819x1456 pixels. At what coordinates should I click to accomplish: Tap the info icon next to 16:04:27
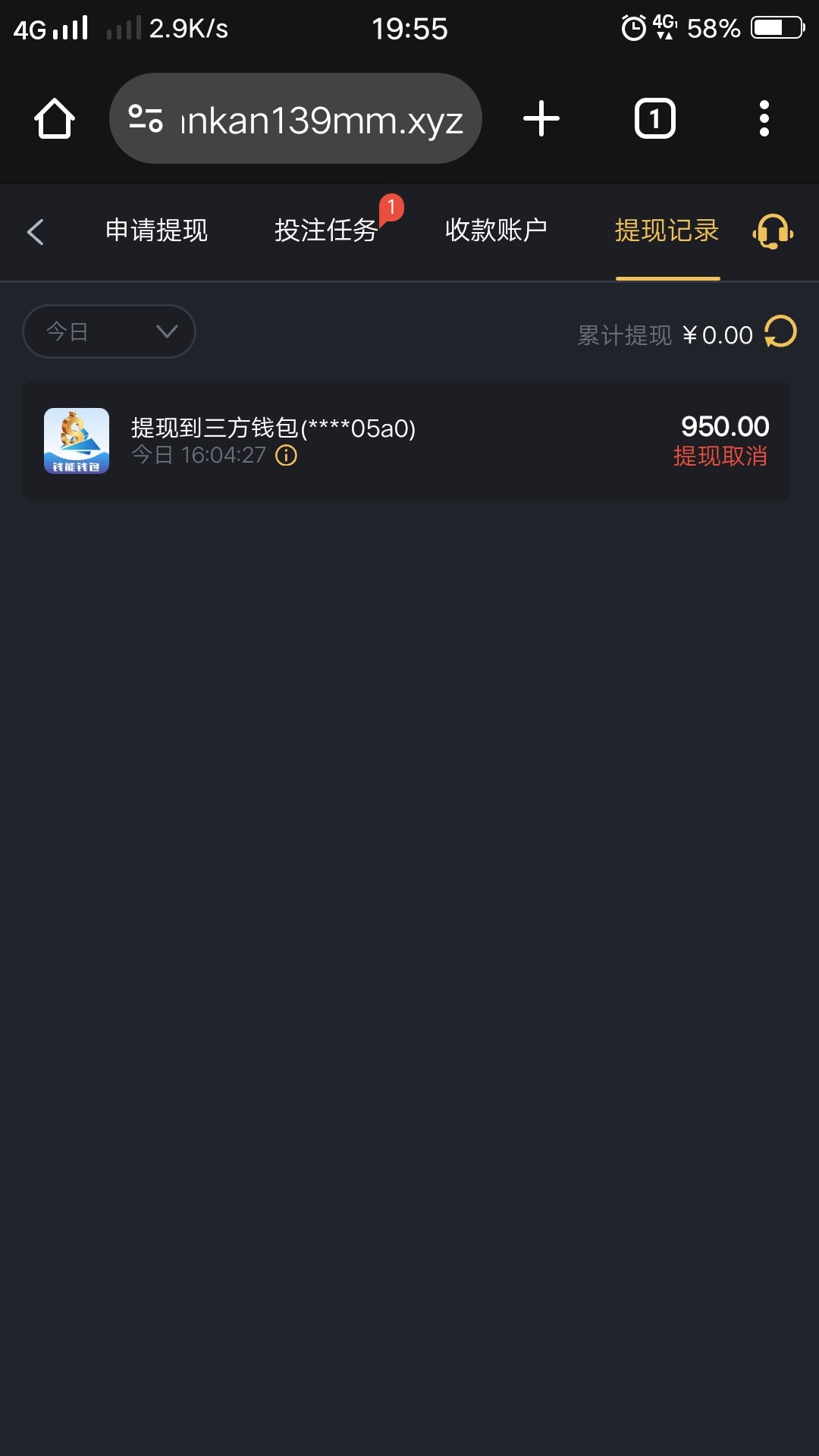click(286, 456)
